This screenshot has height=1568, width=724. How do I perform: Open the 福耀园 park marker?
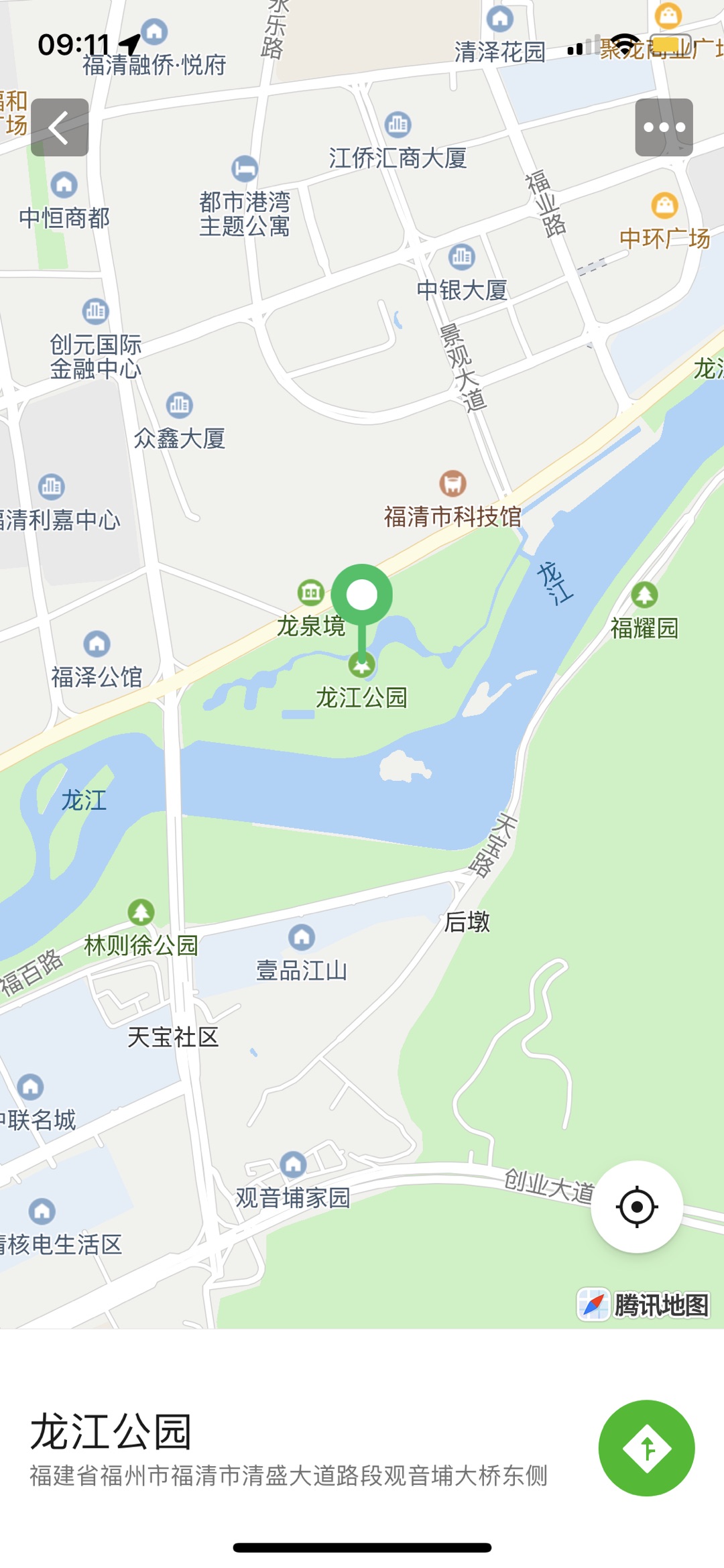(644, 595)
